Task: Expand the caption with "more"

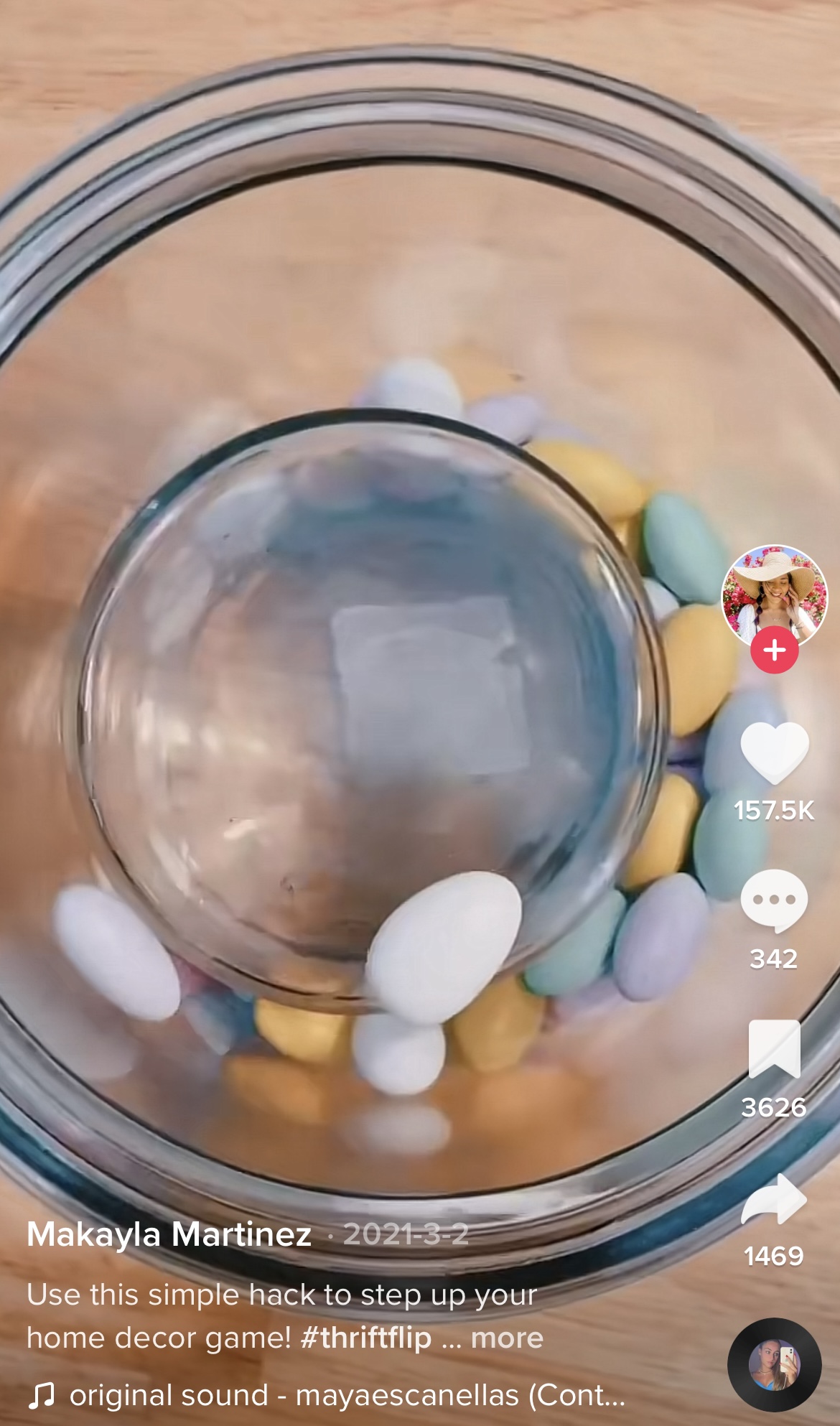Action: (507, 1338)
